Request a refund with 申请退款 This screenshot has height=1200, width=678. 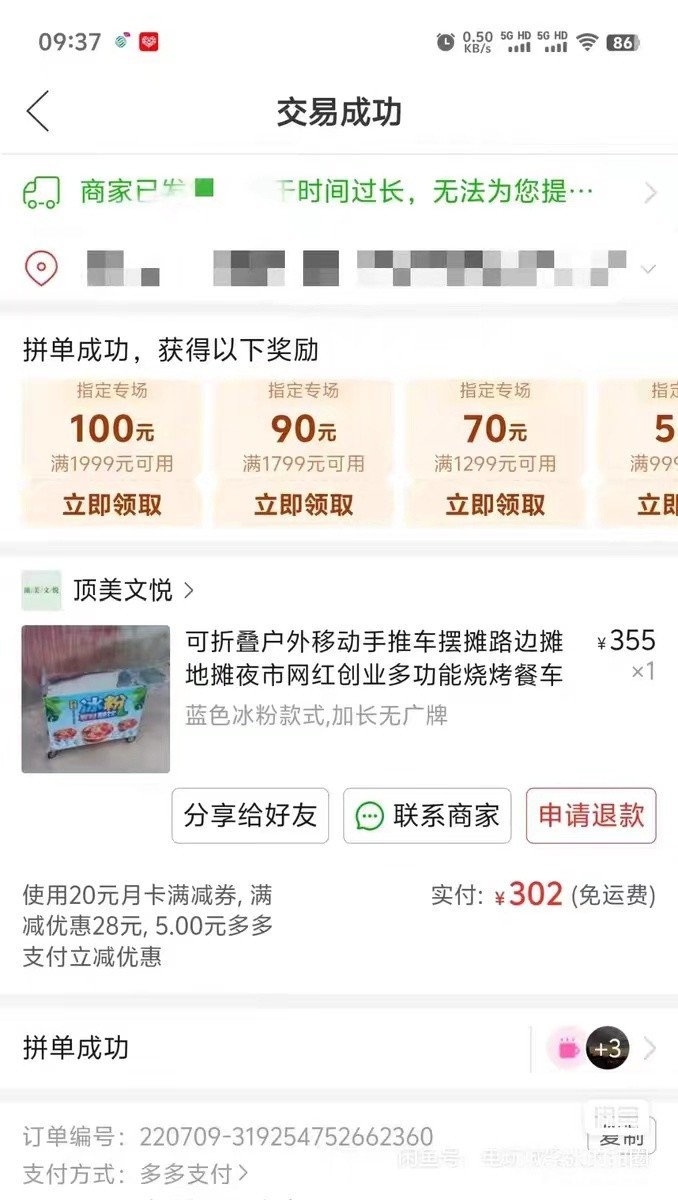pos(591,815)
